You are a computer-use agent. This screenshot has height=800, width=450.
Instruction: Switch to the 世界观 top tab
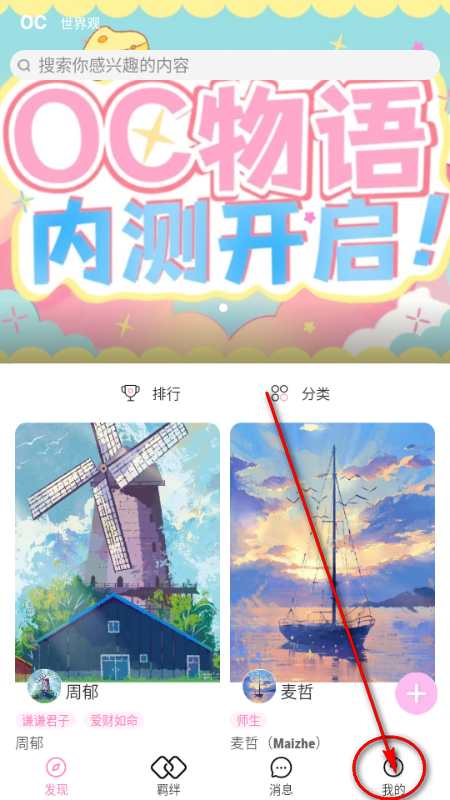point(80,23)
